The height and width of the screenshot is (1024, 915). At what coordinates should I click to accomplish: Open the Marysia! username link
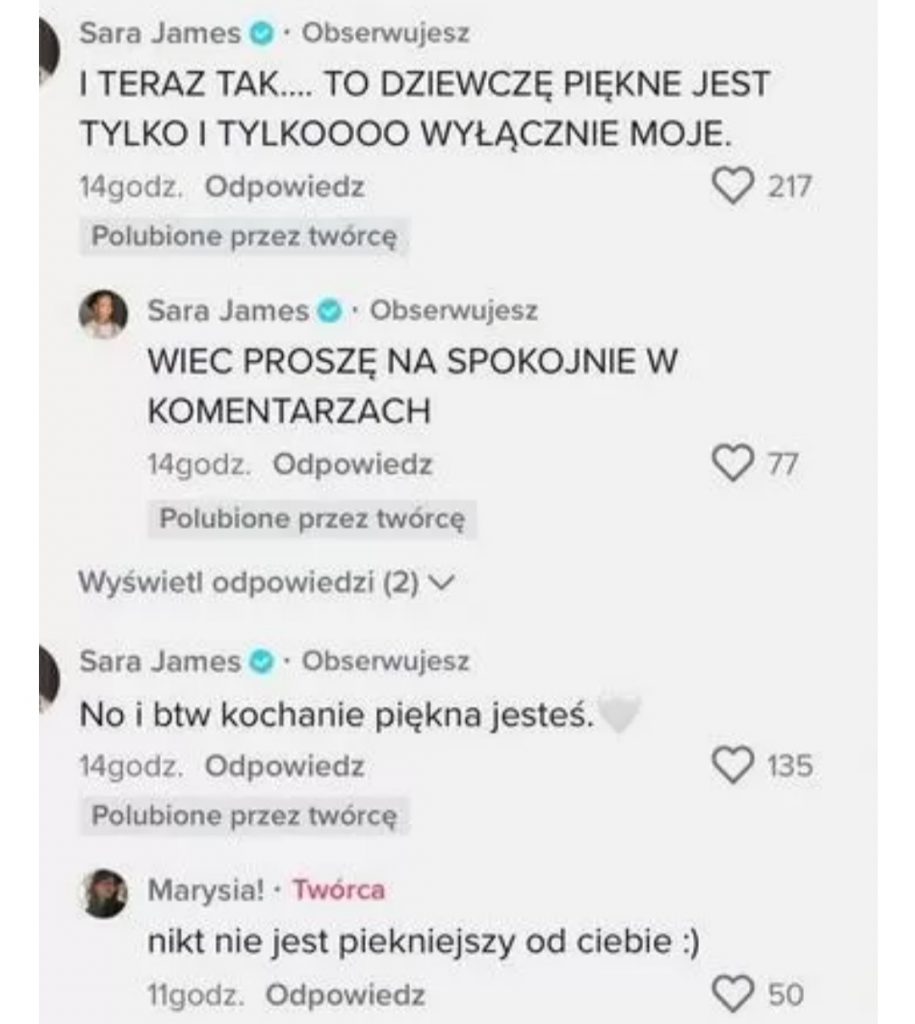[x=203, y=890]
